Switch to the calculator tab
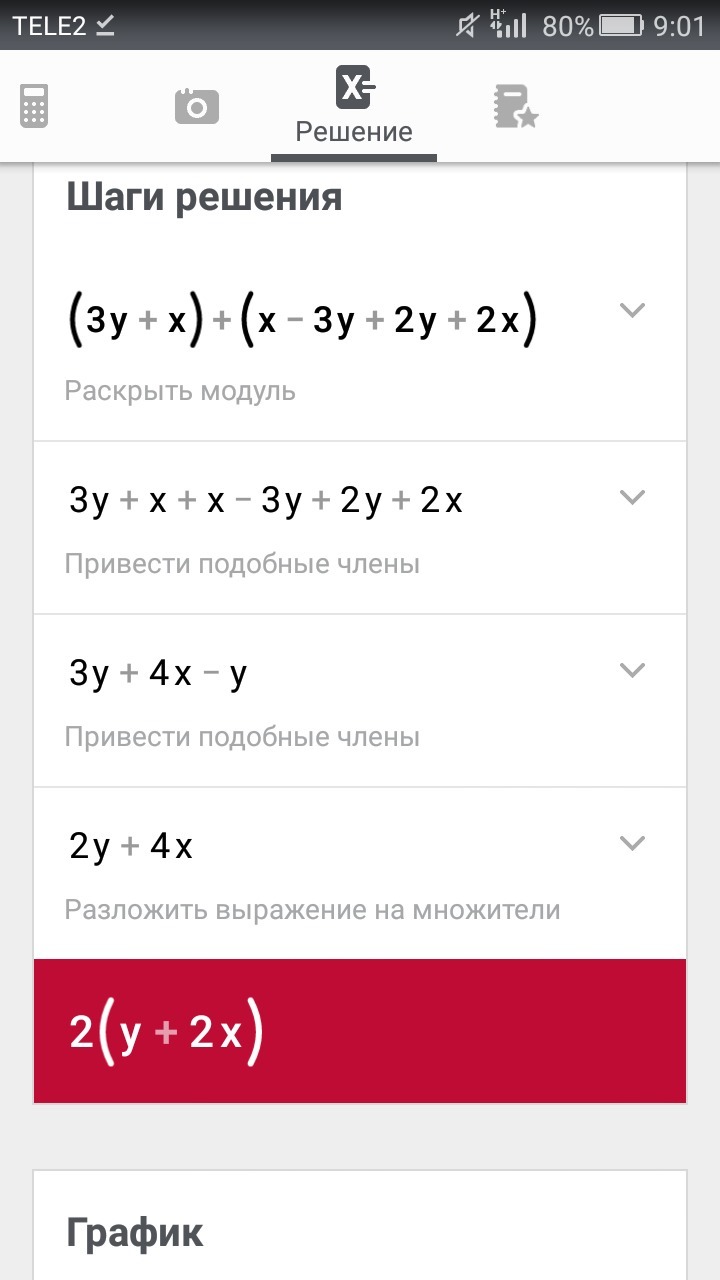Image resolution: width=720 pixels, height=1280 pixels. tap(34, 106)
